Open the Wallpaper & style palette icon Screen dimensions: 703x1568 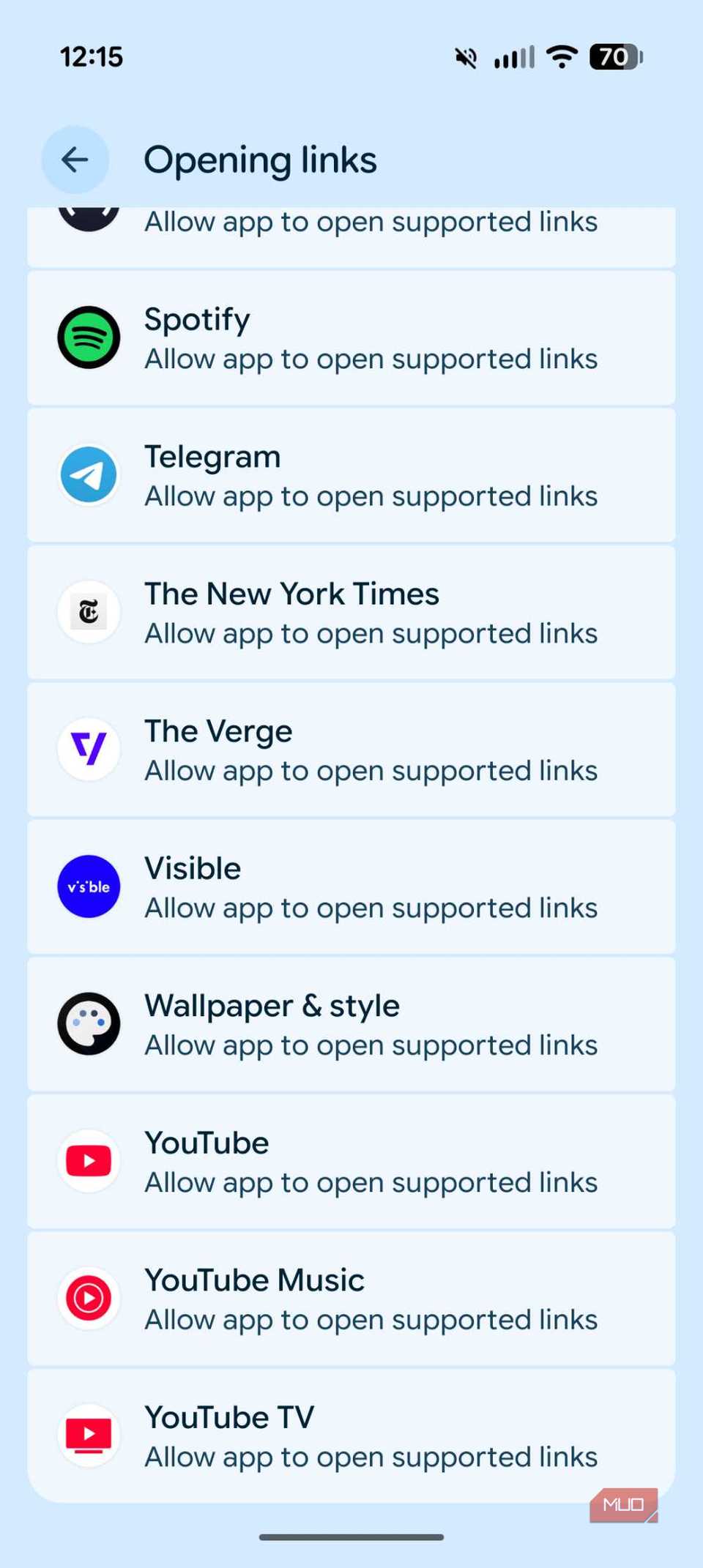(89, 1023)
